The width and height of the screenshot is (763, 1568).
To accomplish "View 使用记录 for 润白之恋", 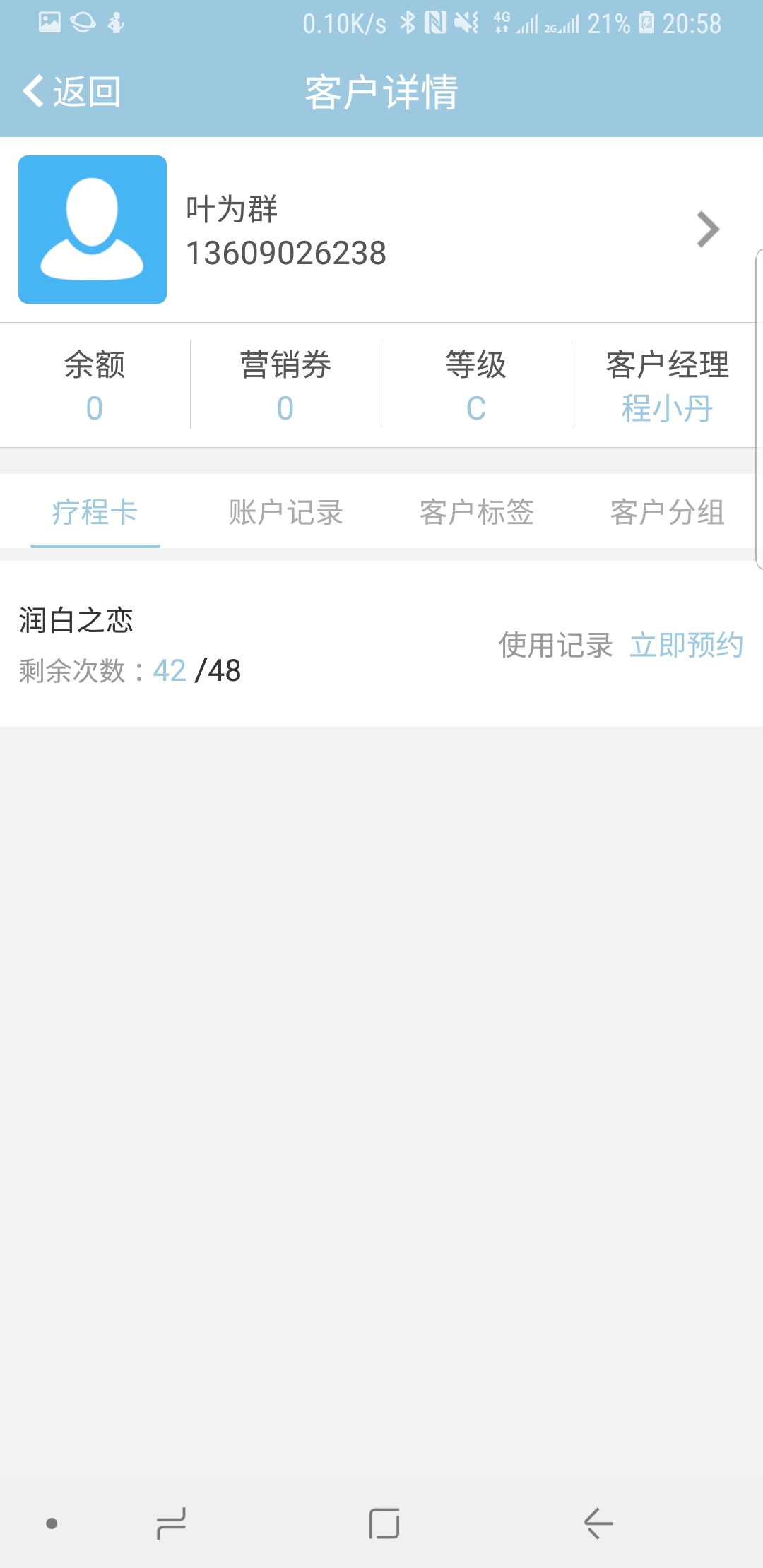I will click(x=556, y=645).
